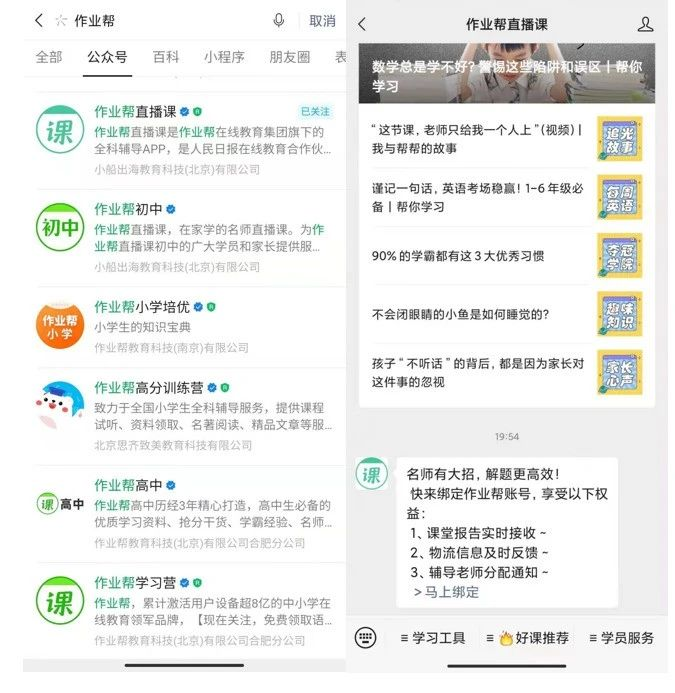The image size is (675, 693).
Task: View the 作业帮直播课 account profile icon
Action: 646,24
